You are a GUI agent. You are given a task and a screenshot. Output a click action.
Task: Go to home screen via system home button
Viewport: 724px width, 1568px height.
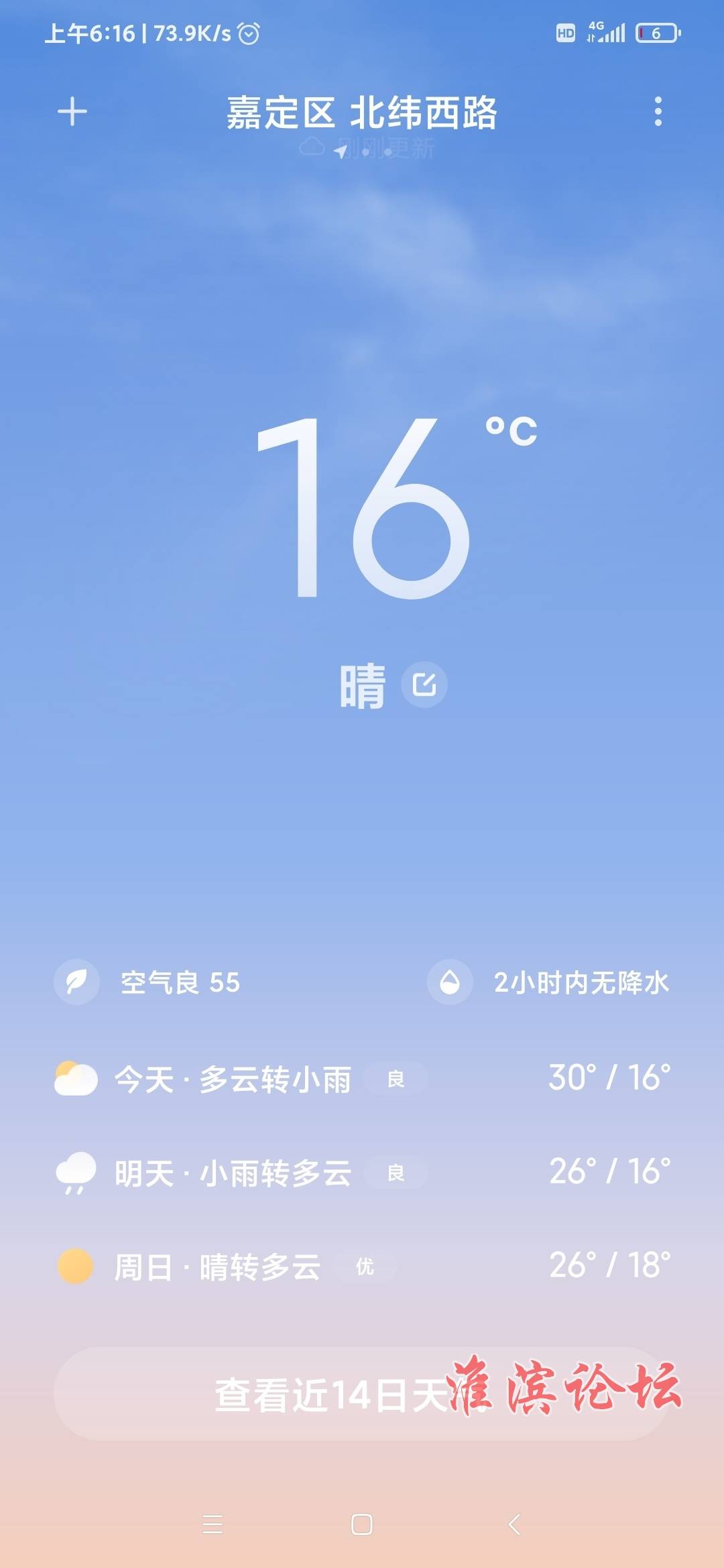tap(362, 1524)
